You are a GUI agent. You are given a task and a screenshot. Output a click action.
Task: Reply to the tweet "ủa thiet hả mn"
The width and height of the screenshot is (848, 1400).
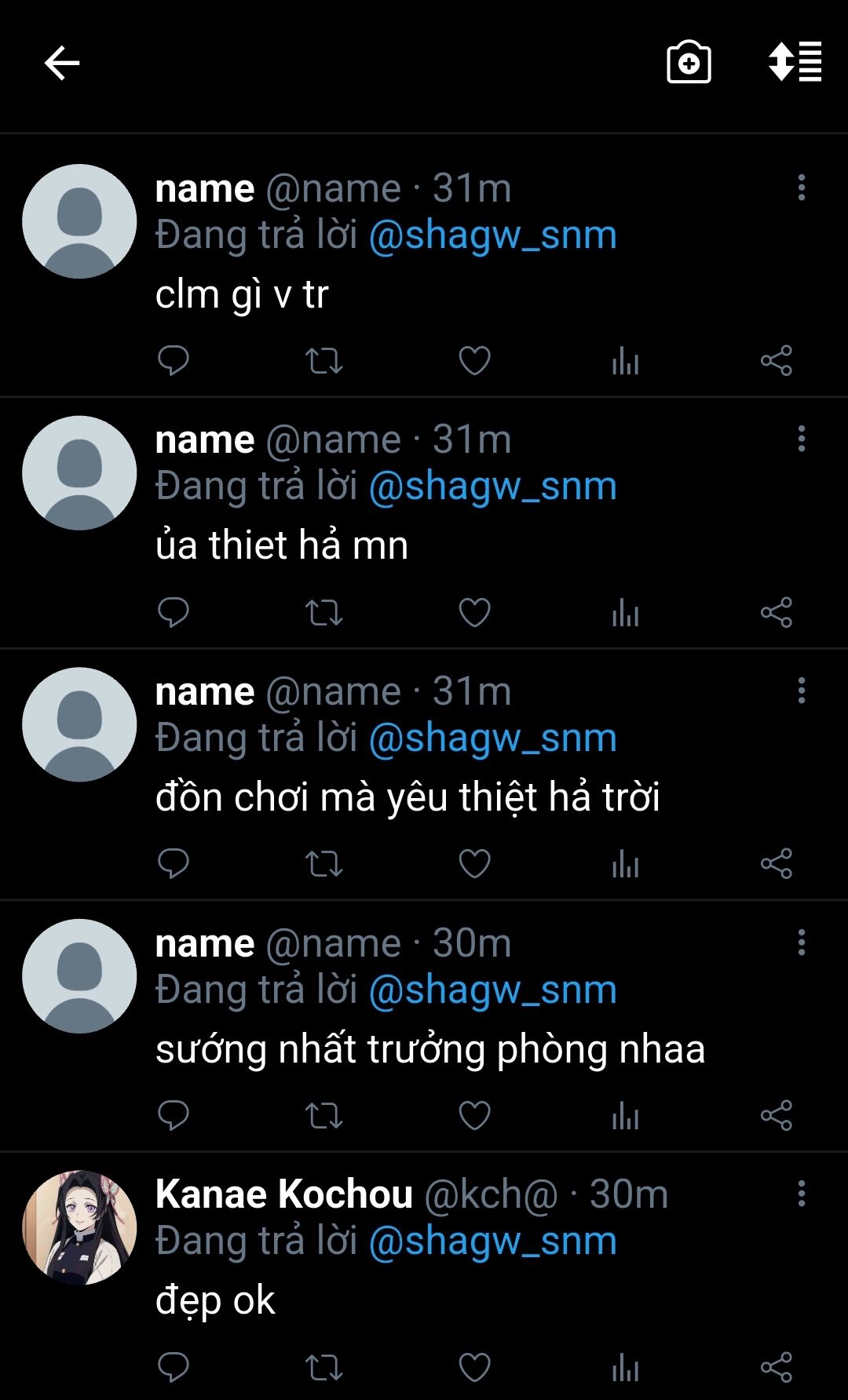tap(174, 612)
